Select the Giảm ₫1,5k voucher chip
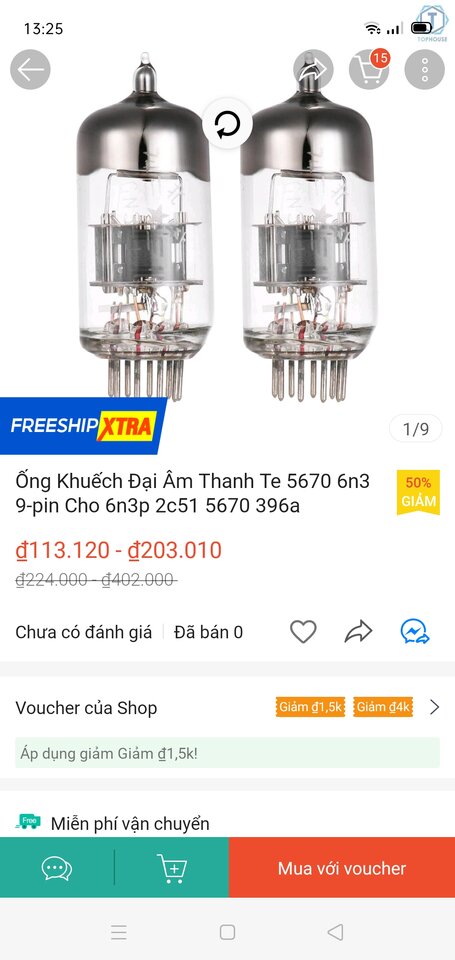 coord(310,707)
